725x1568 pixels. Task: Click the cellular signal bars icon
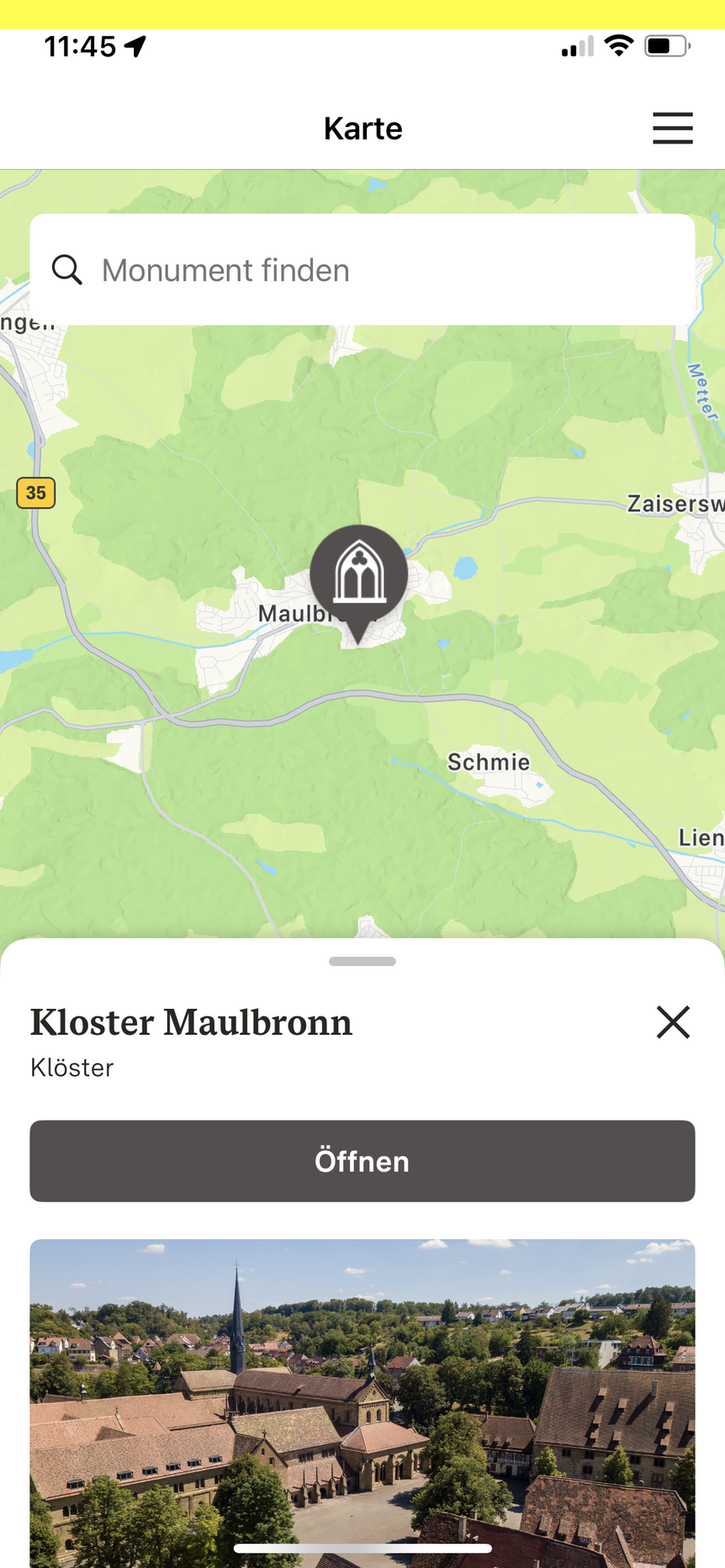(x=575, y=48)
